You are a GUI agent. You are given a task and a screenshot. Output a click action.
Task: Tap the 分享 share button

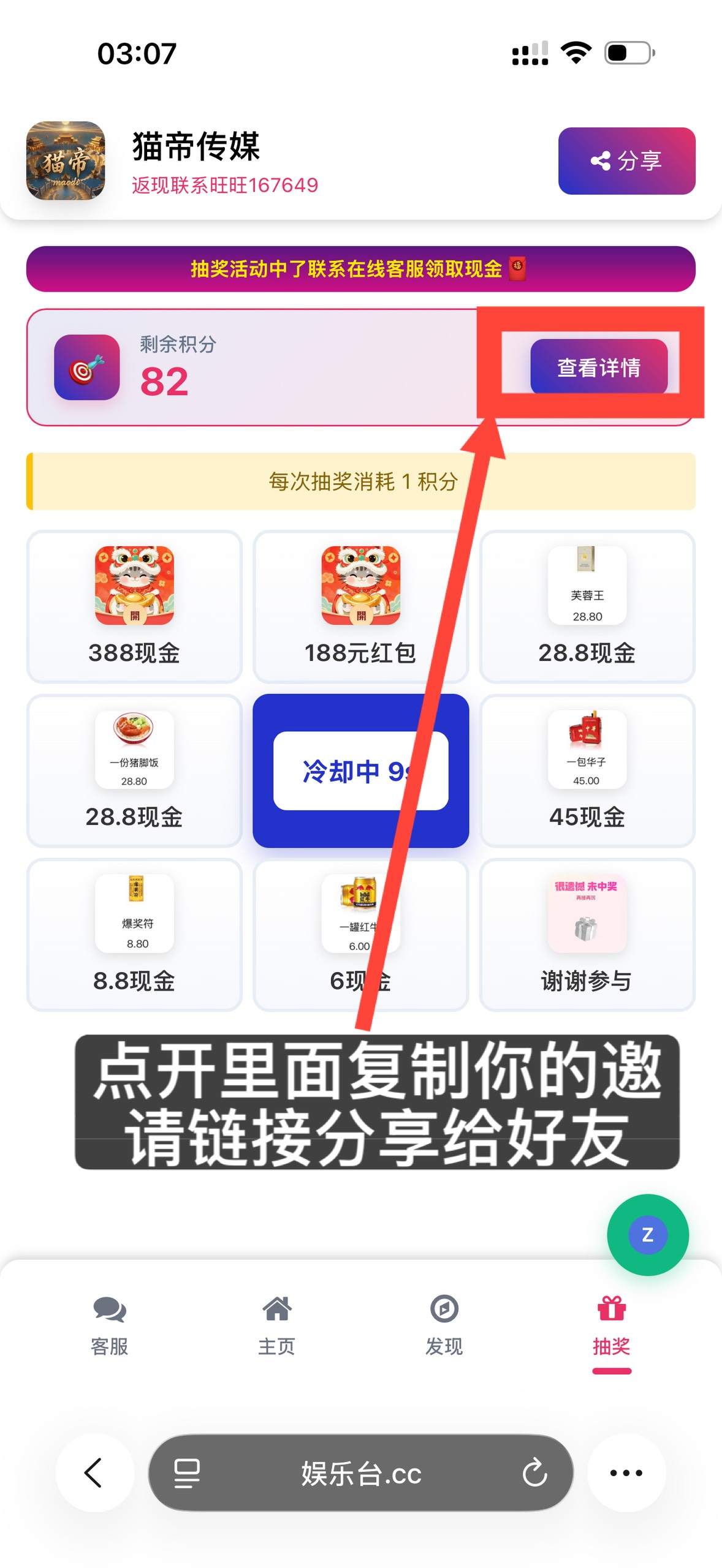pyautogui.click(x=626, y=161)
